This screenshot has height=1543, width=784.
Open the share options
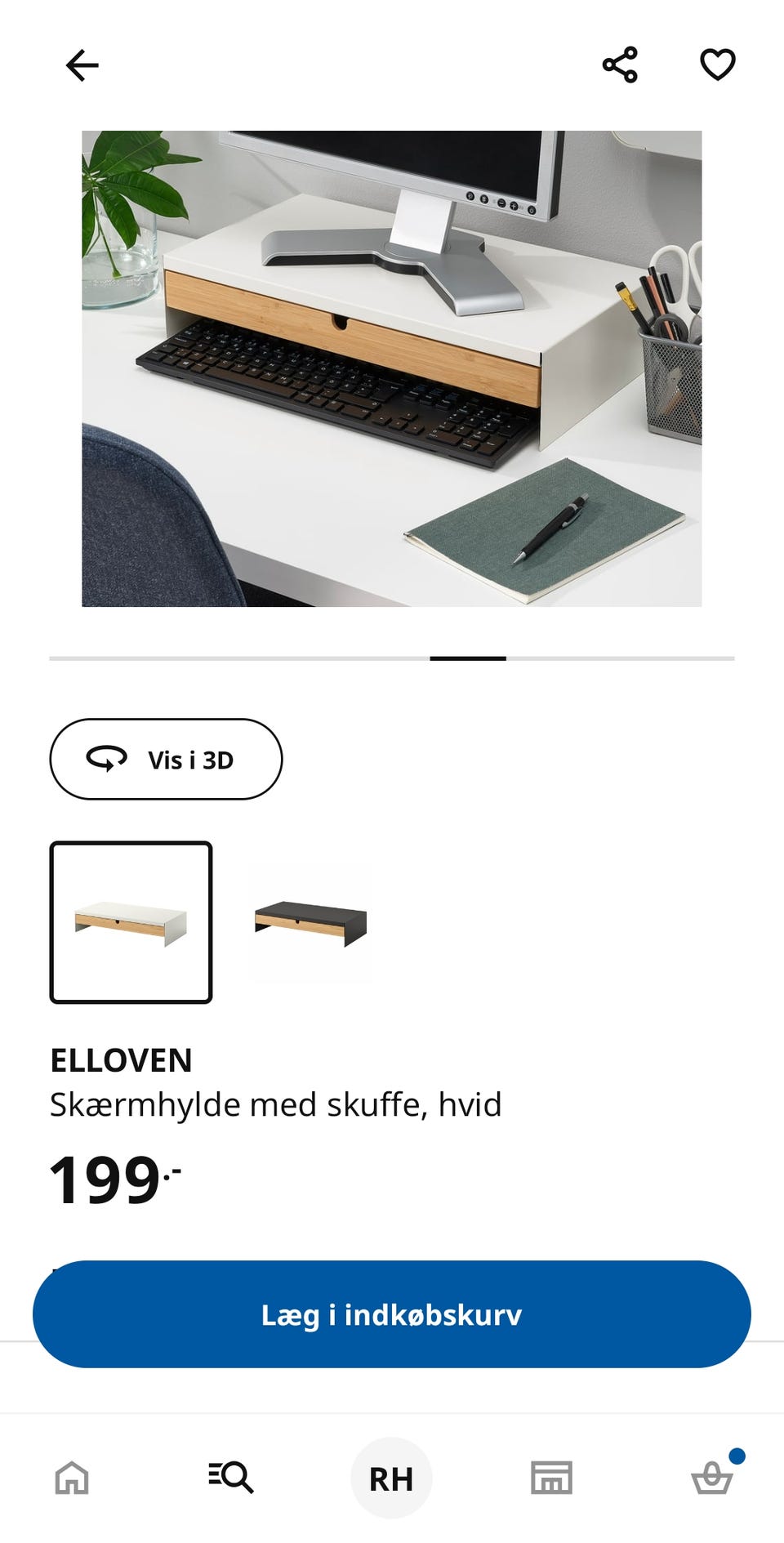620,65
